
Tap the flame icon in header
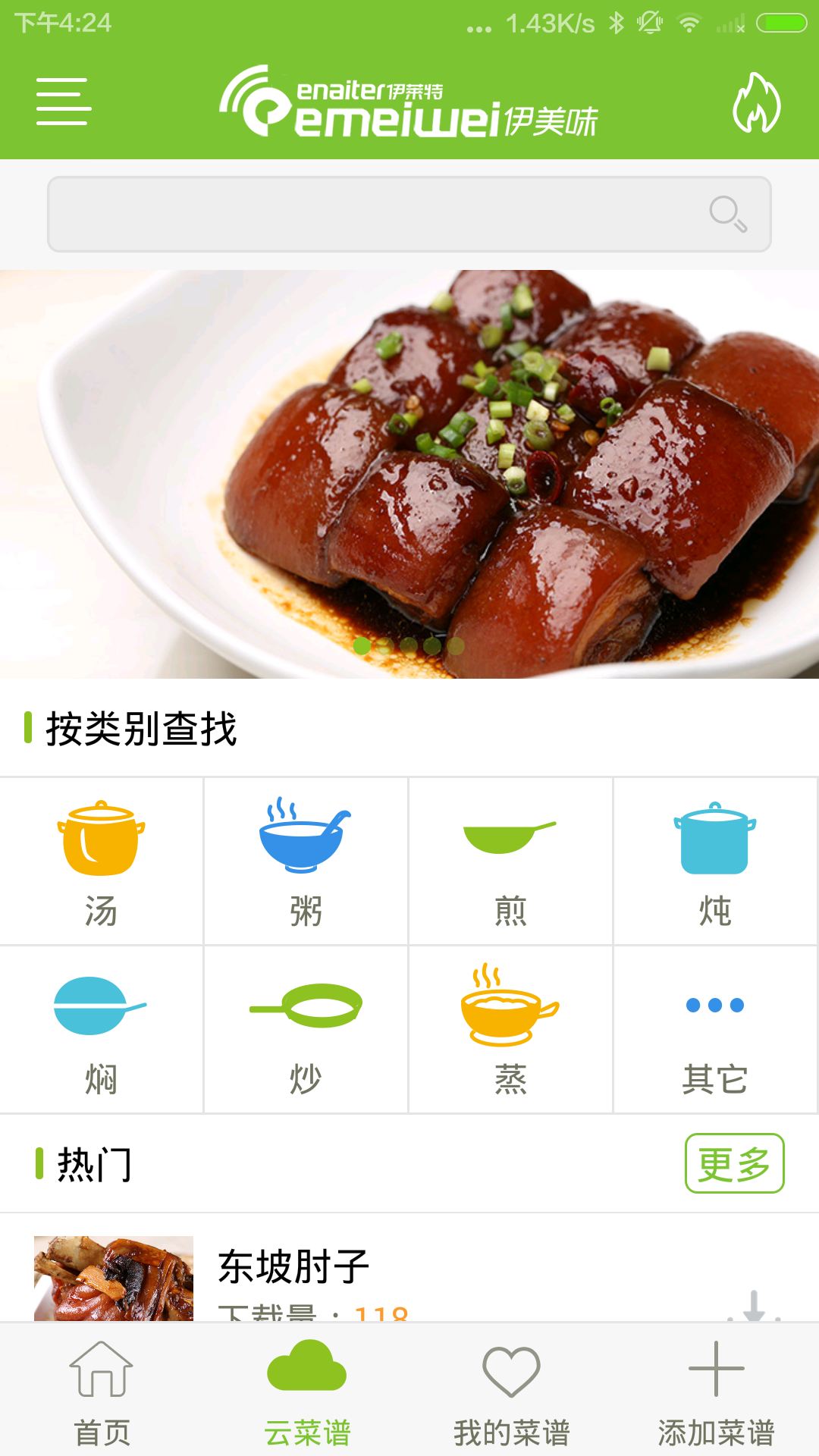pos(756,103)
